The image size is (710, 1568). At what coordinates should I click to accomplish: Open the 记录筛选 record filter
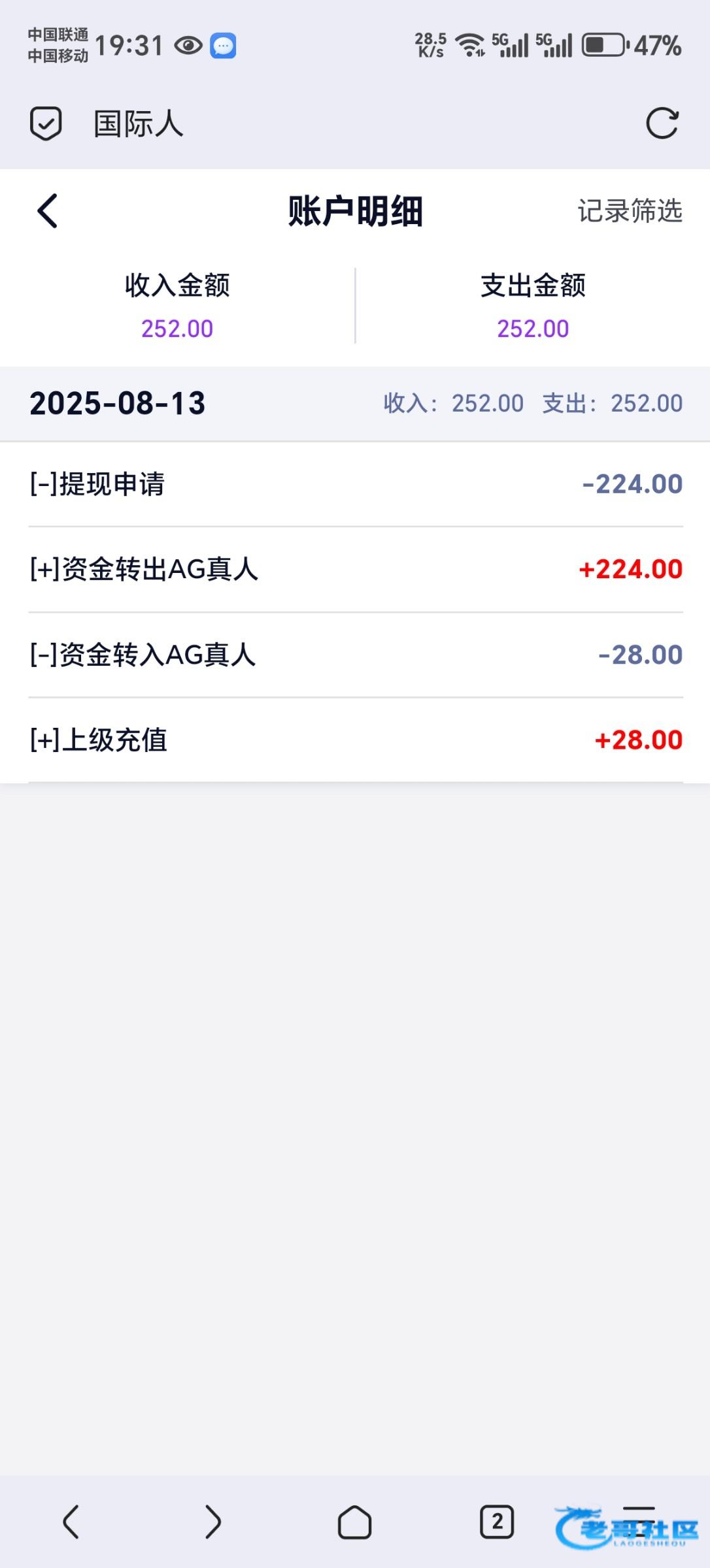[630, 211]
